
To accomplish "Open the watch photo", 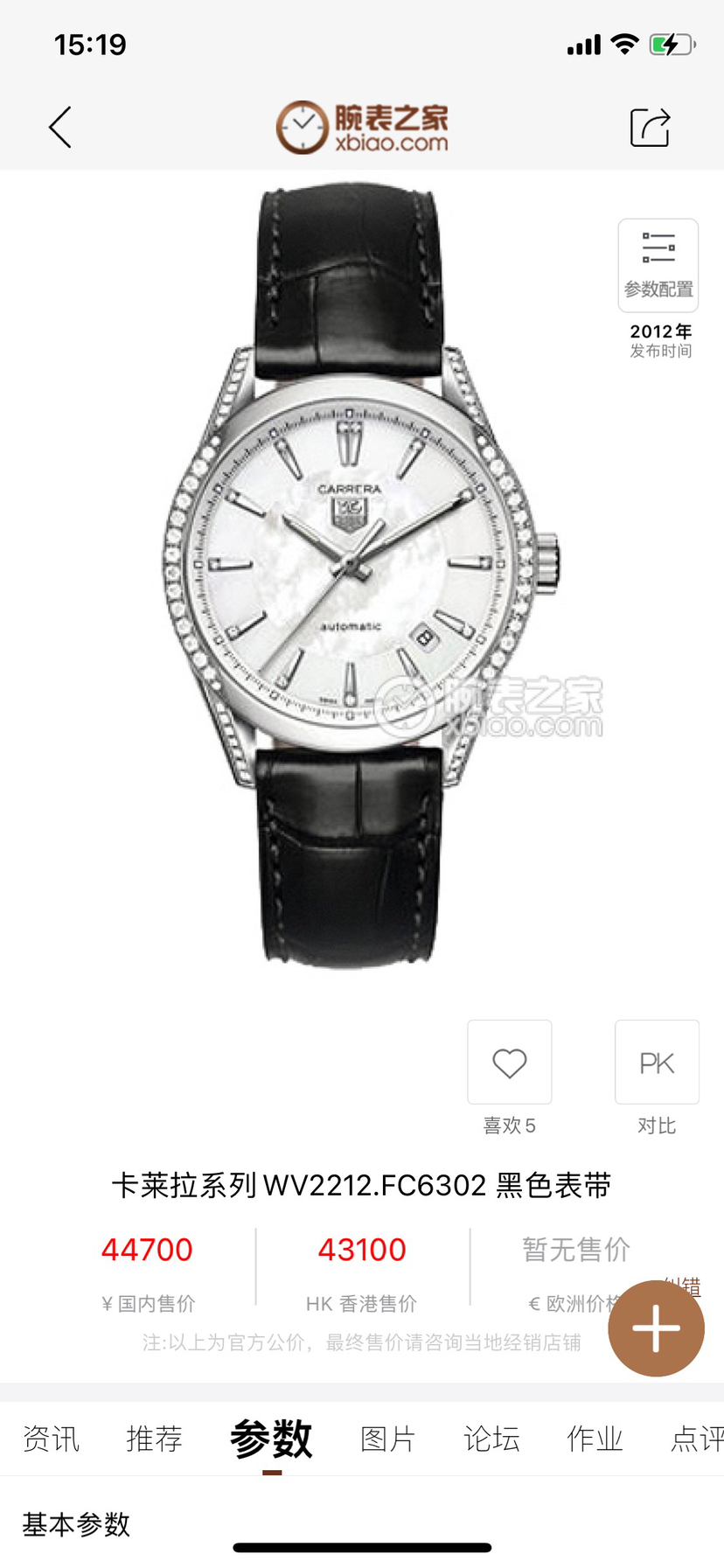I will pos(359,577).
